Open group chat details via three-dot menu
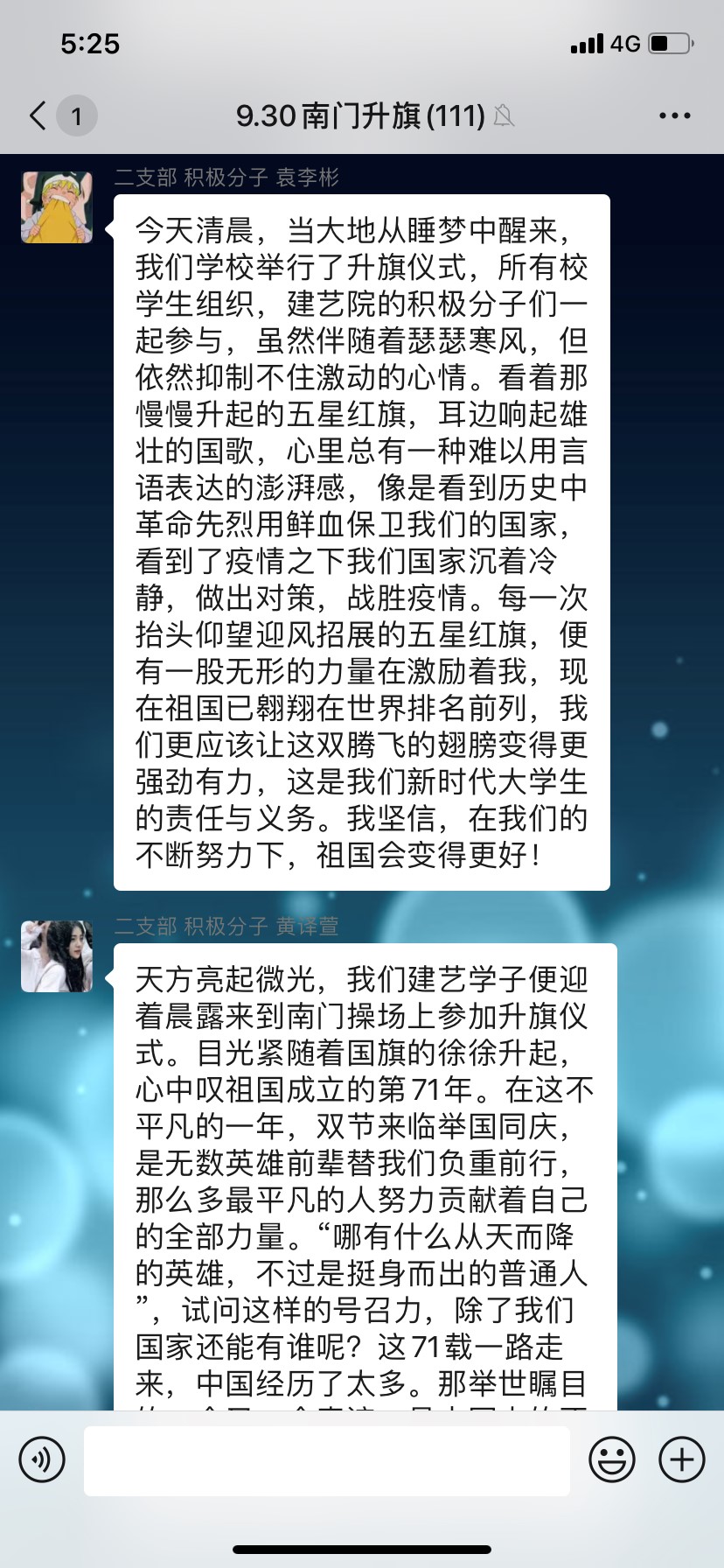724x1568 pixels. coord(674,115)
